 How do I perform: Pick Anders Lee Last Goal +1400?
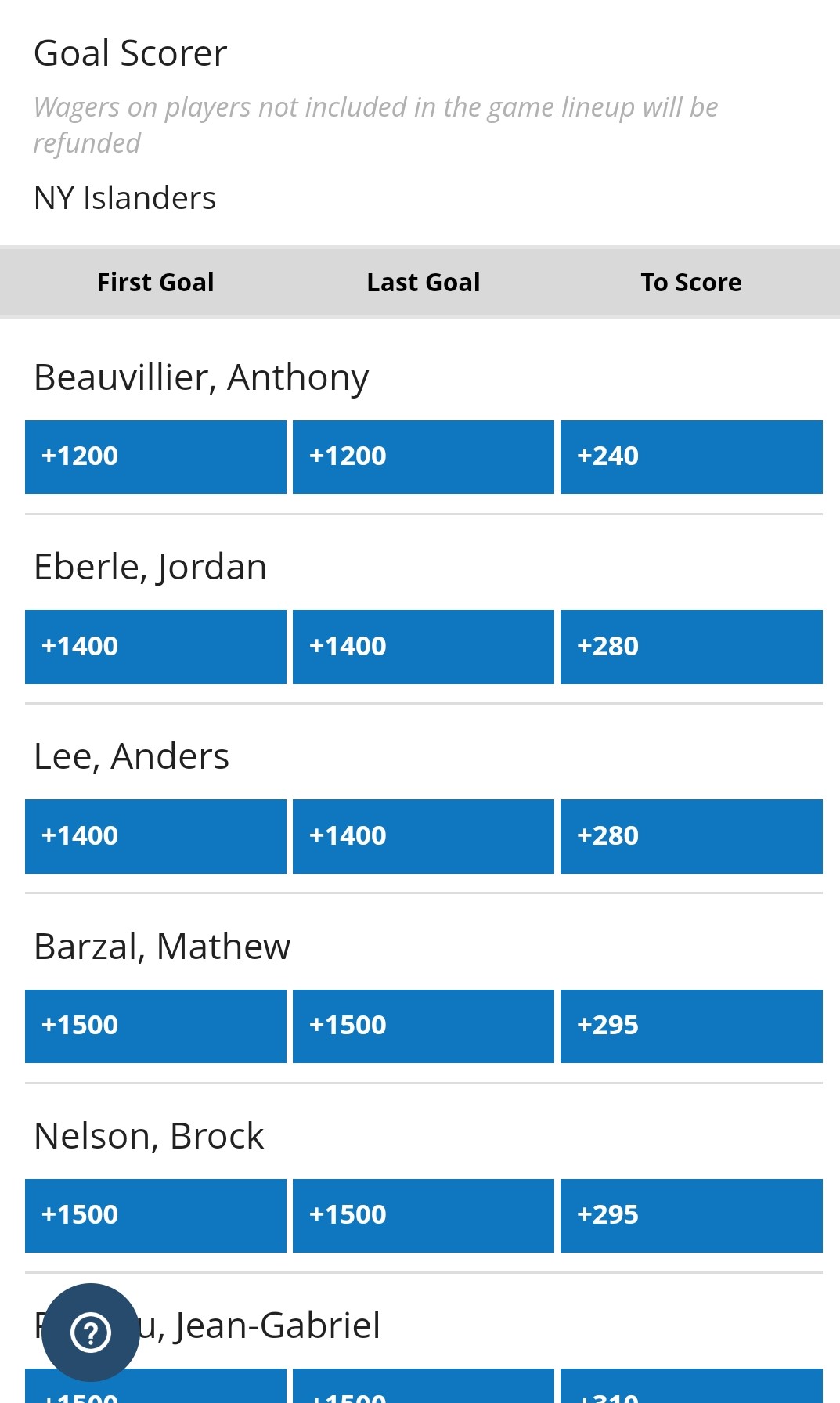(x=424, y=836)
